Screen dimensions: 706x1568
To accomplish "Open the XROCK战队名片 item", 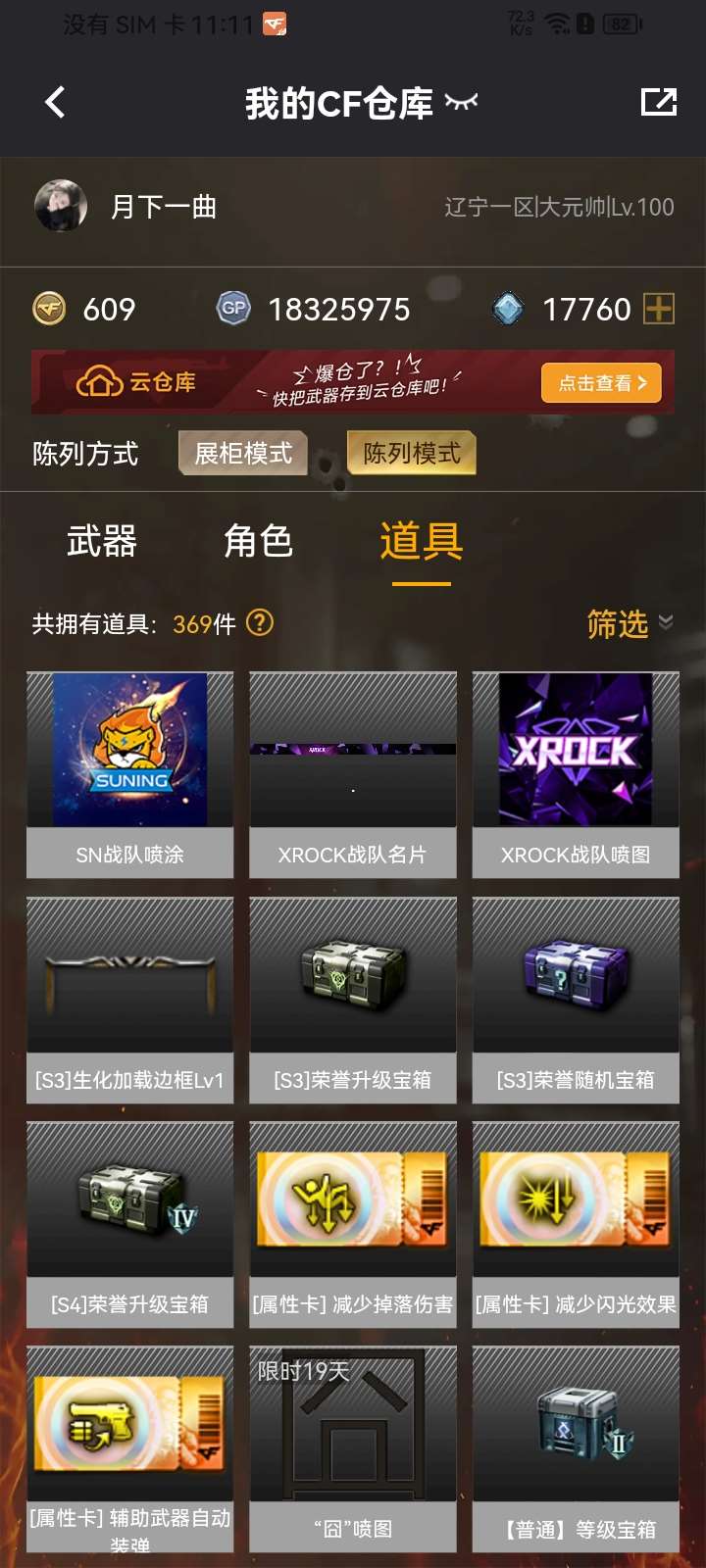I will (x=353, y=774).
